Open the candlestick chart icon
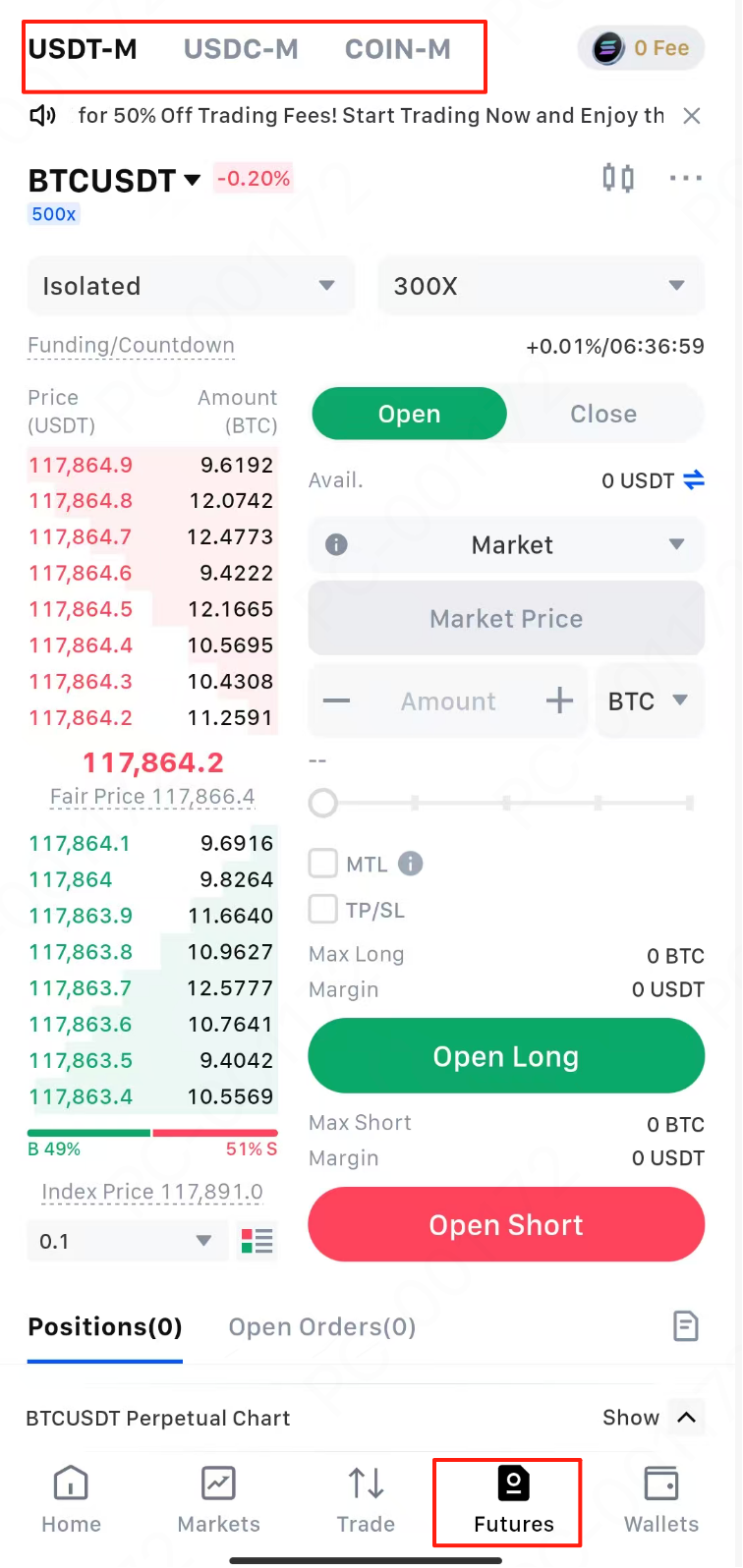The height and width of the screenshot is (1568, 743). 618,178
